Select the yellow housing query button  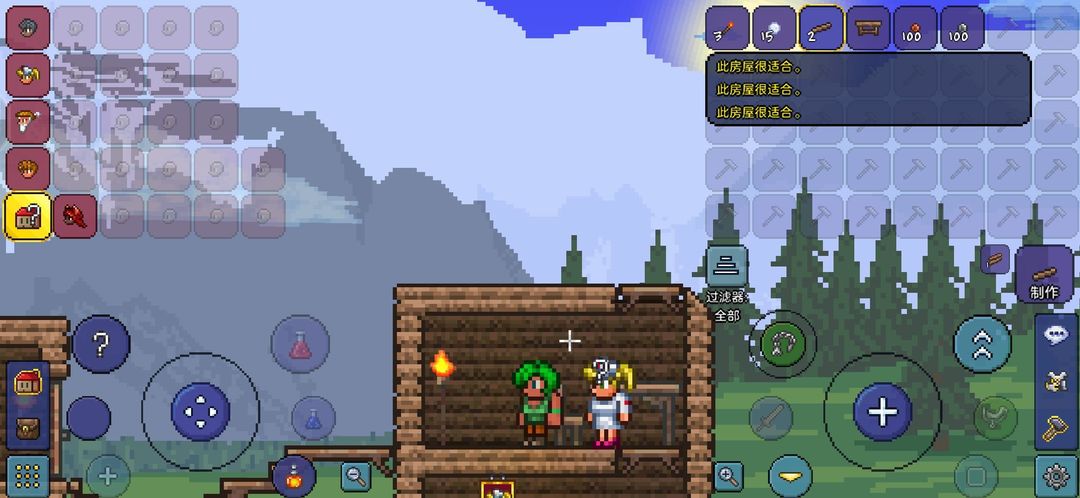28,214
